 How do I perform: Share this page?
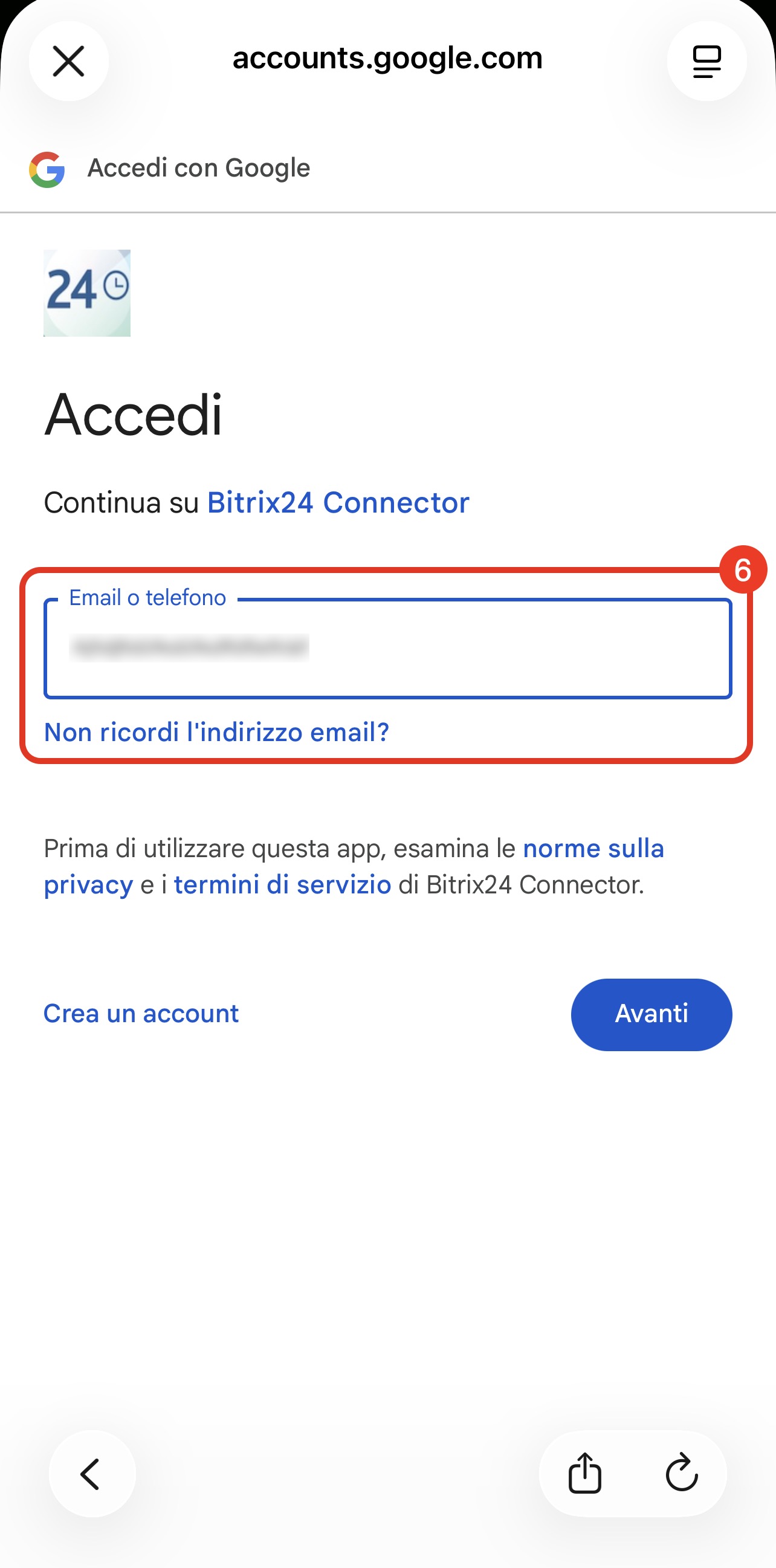585,1474
